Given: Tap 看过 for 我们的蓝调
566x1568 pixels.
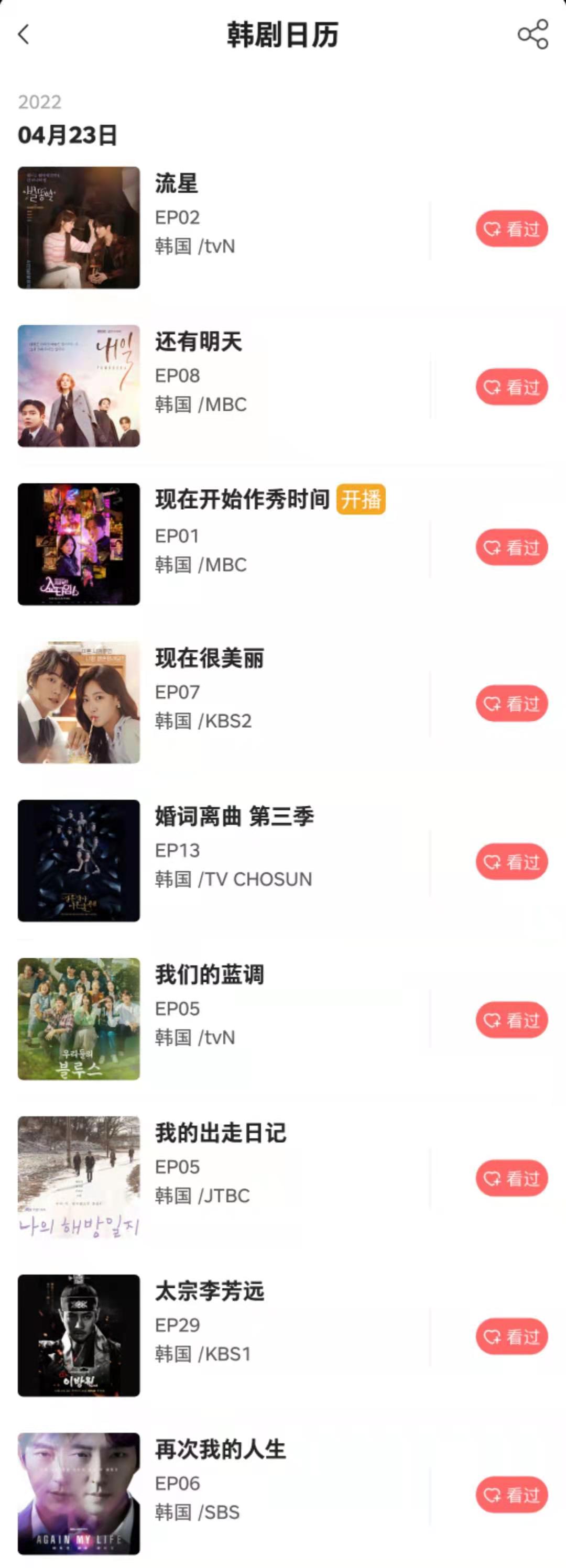Looking at the screenshot, I should [x=511, y=1020].
